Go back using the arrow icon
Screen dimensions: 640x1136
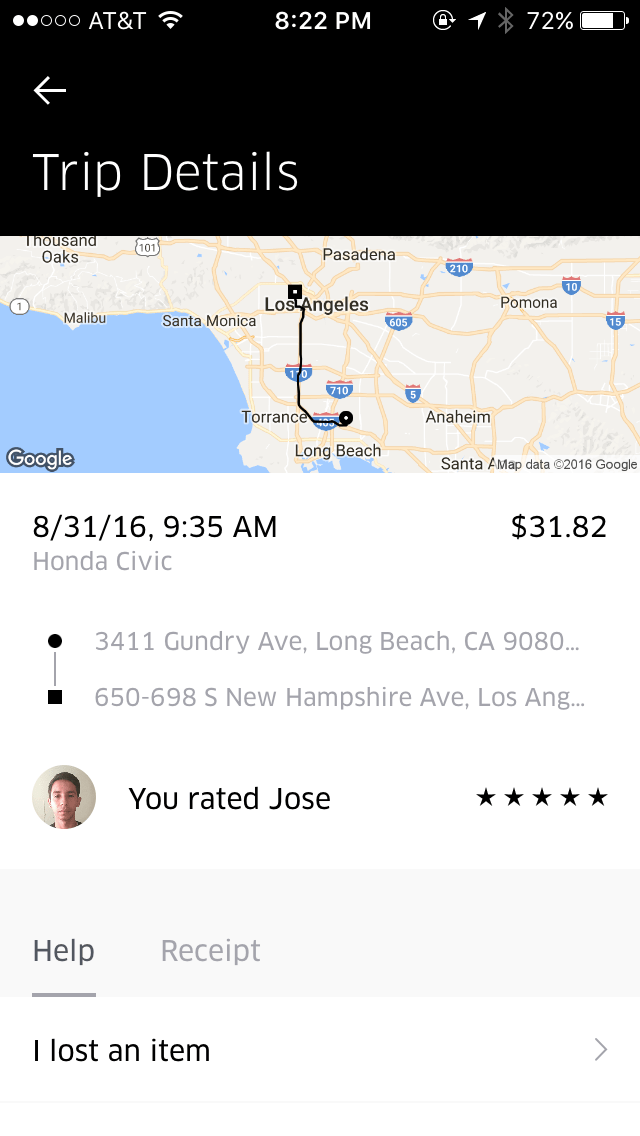click(50, 91)
